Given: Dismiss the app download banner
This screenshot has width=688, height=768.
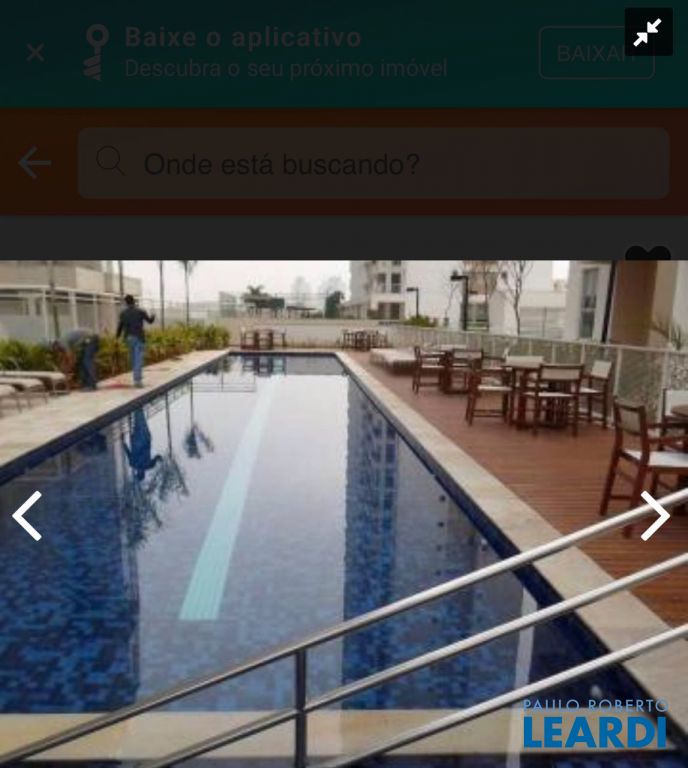Looking at the screenshot, I should pos(35,53).
